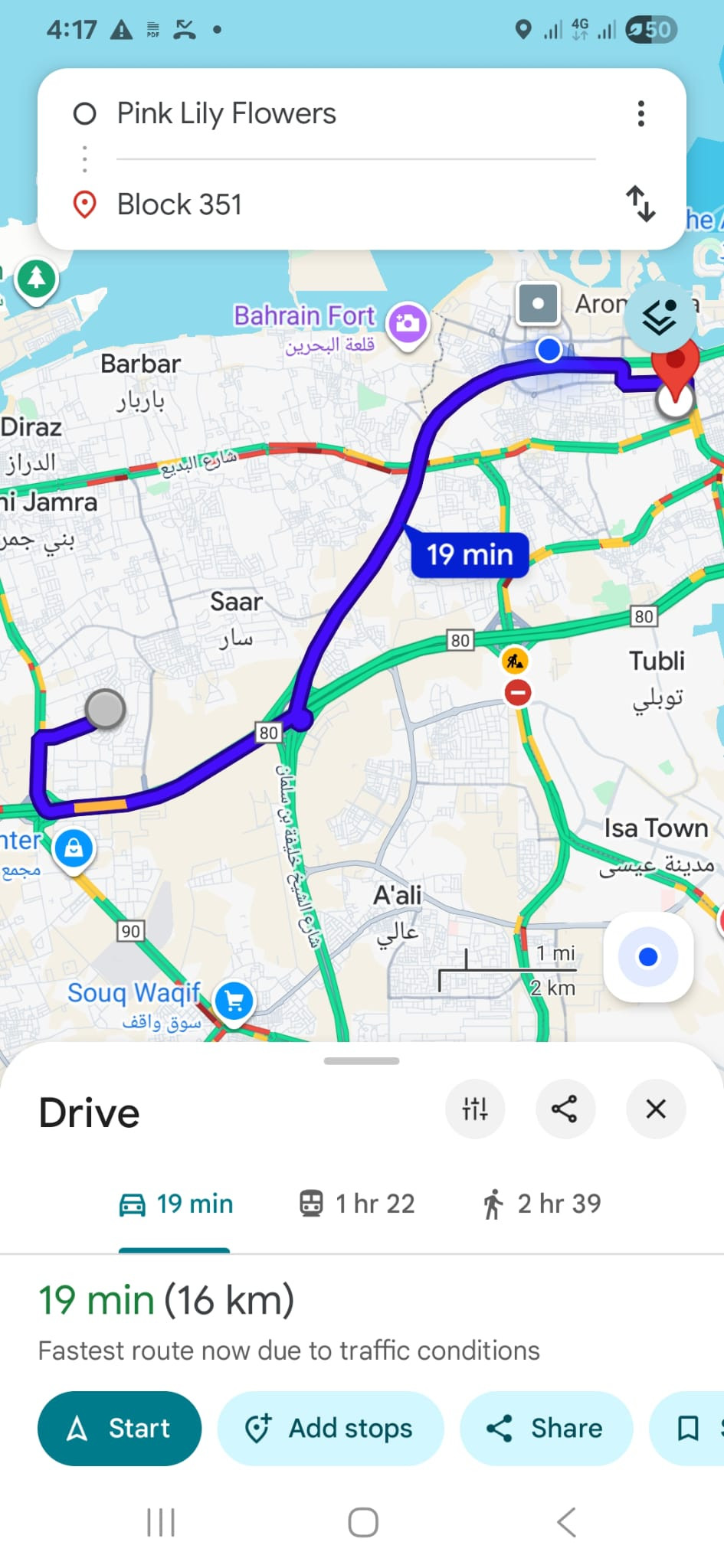The image size is (724, 1568).
Task: Open route options filter
Action: click(475, 1109)
